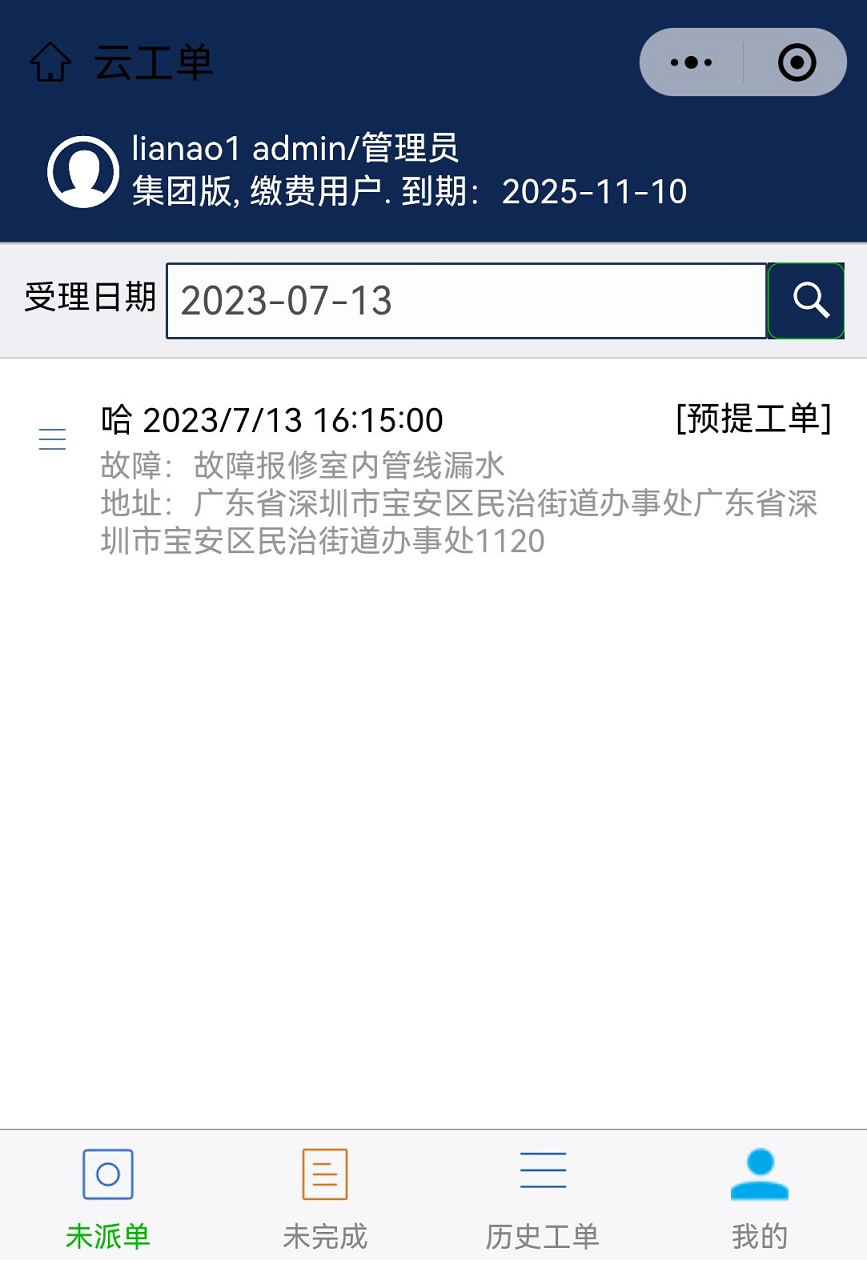
Task: Go to the home page via house icon
Action: [50, 62]
